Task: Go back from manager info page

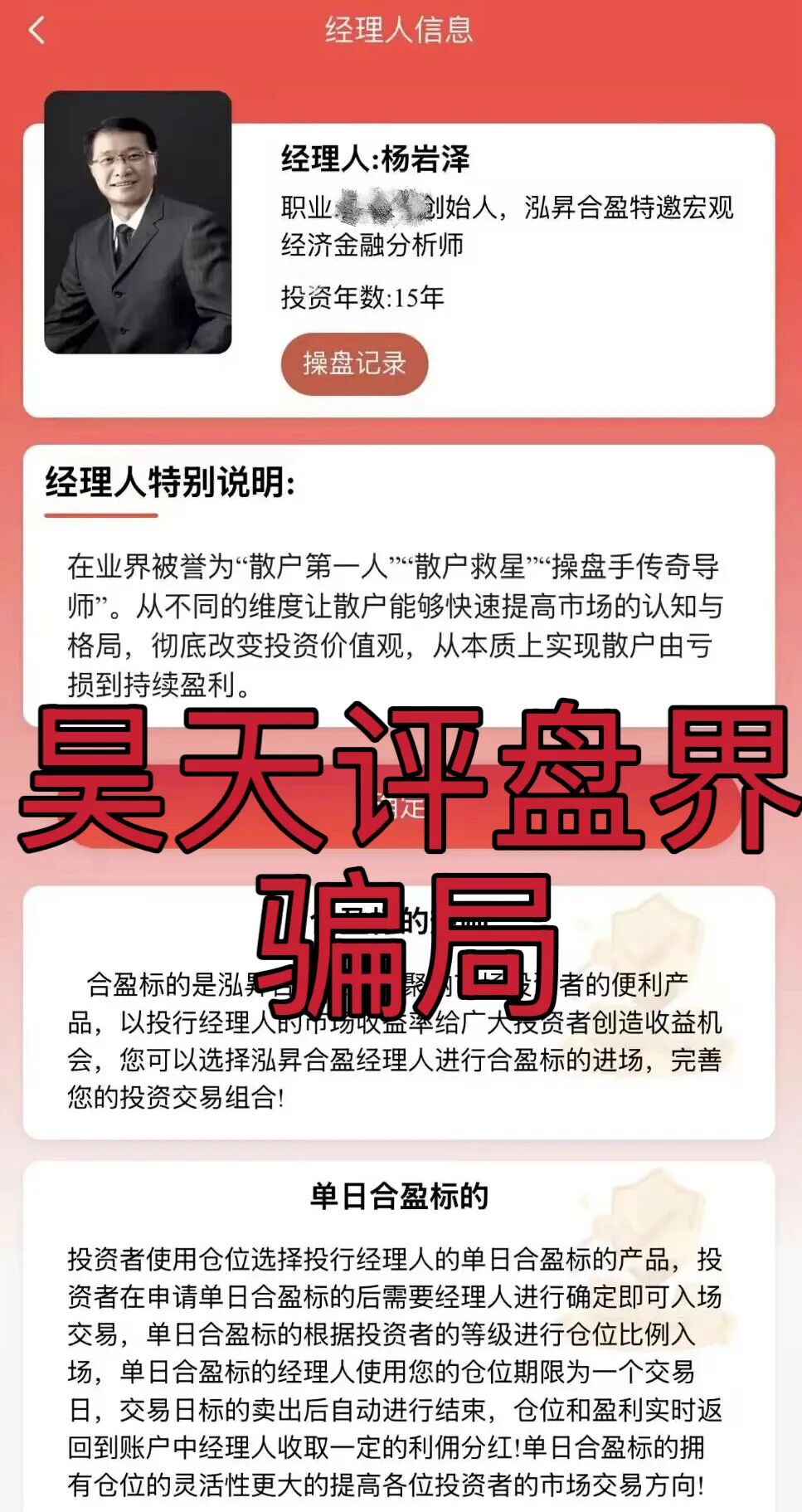Action: (x=36, y=31)
